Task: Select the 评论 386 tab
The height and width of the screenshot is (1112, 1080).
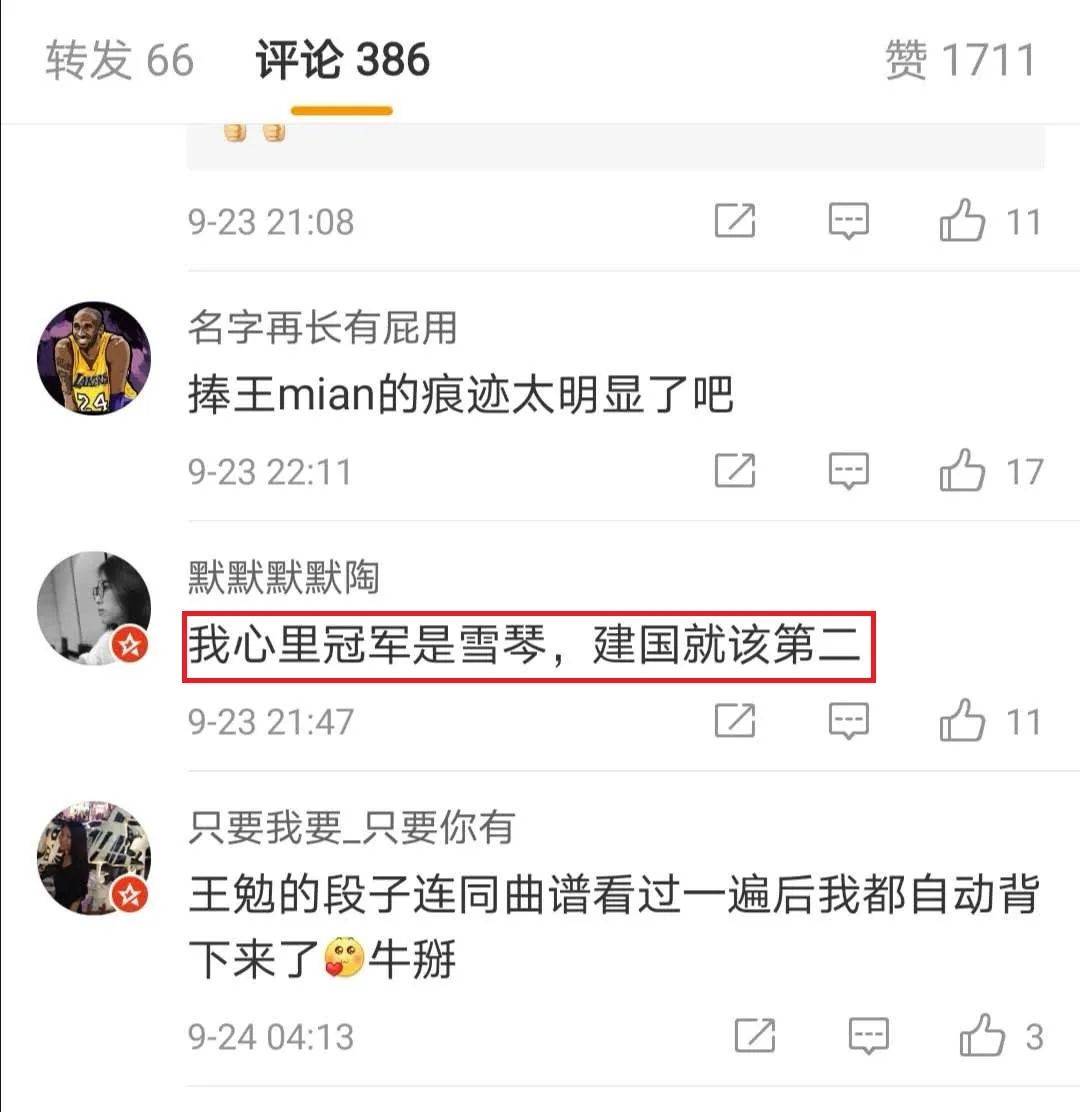Action: [x=342, y=61]
